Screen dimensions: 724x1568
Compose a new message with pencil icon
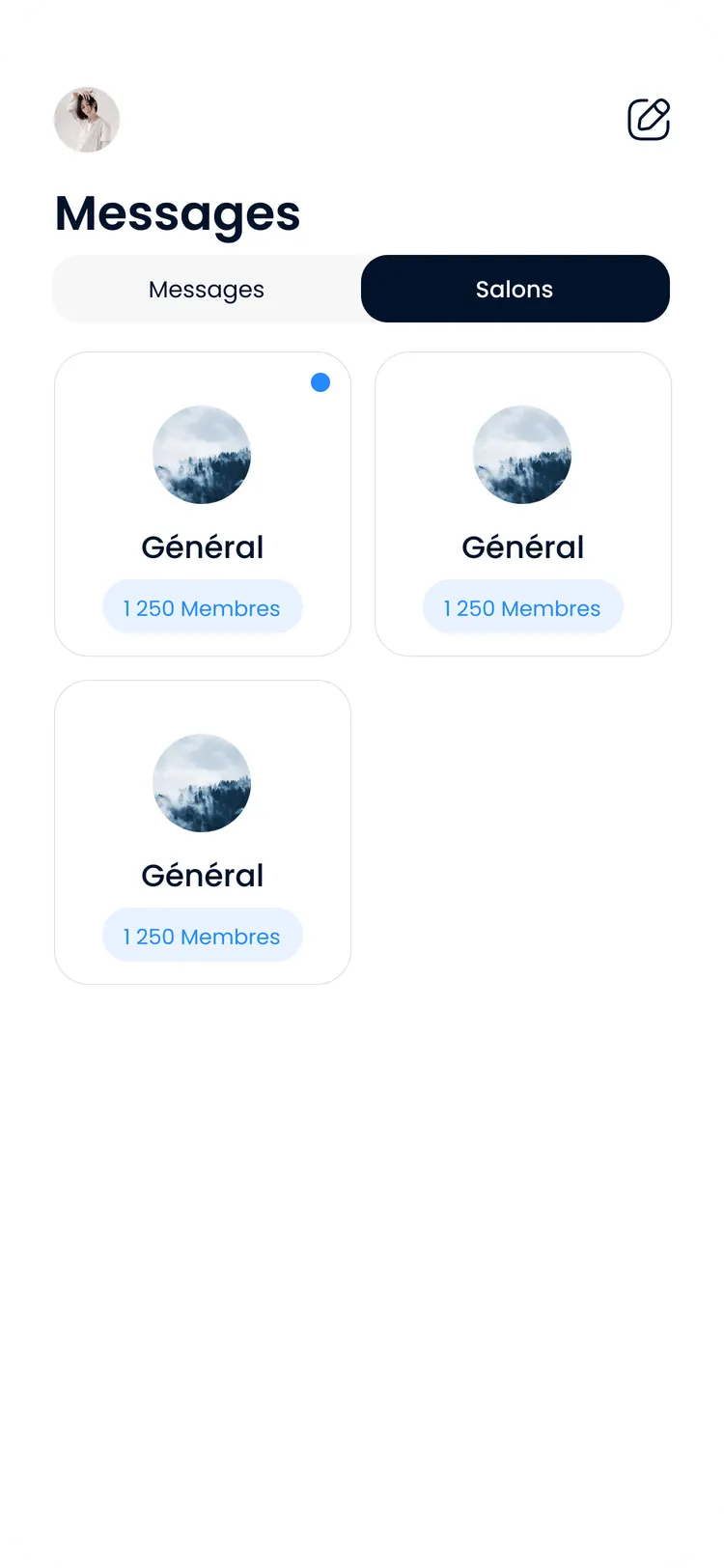[x=649, y=120]
